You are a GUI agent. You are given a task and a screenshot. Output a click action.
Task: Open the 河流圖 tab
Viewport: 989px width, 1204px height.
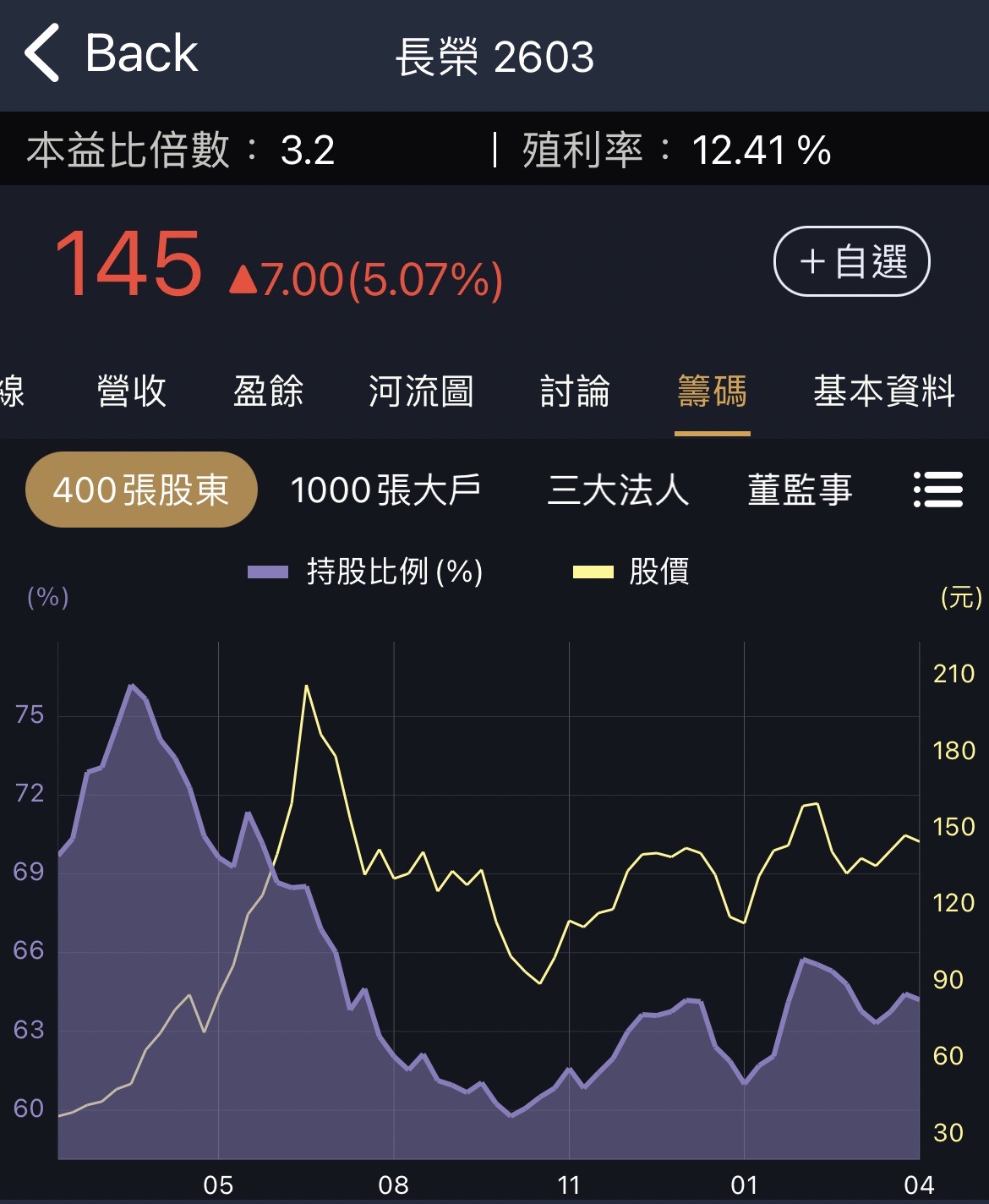point(421,391)
